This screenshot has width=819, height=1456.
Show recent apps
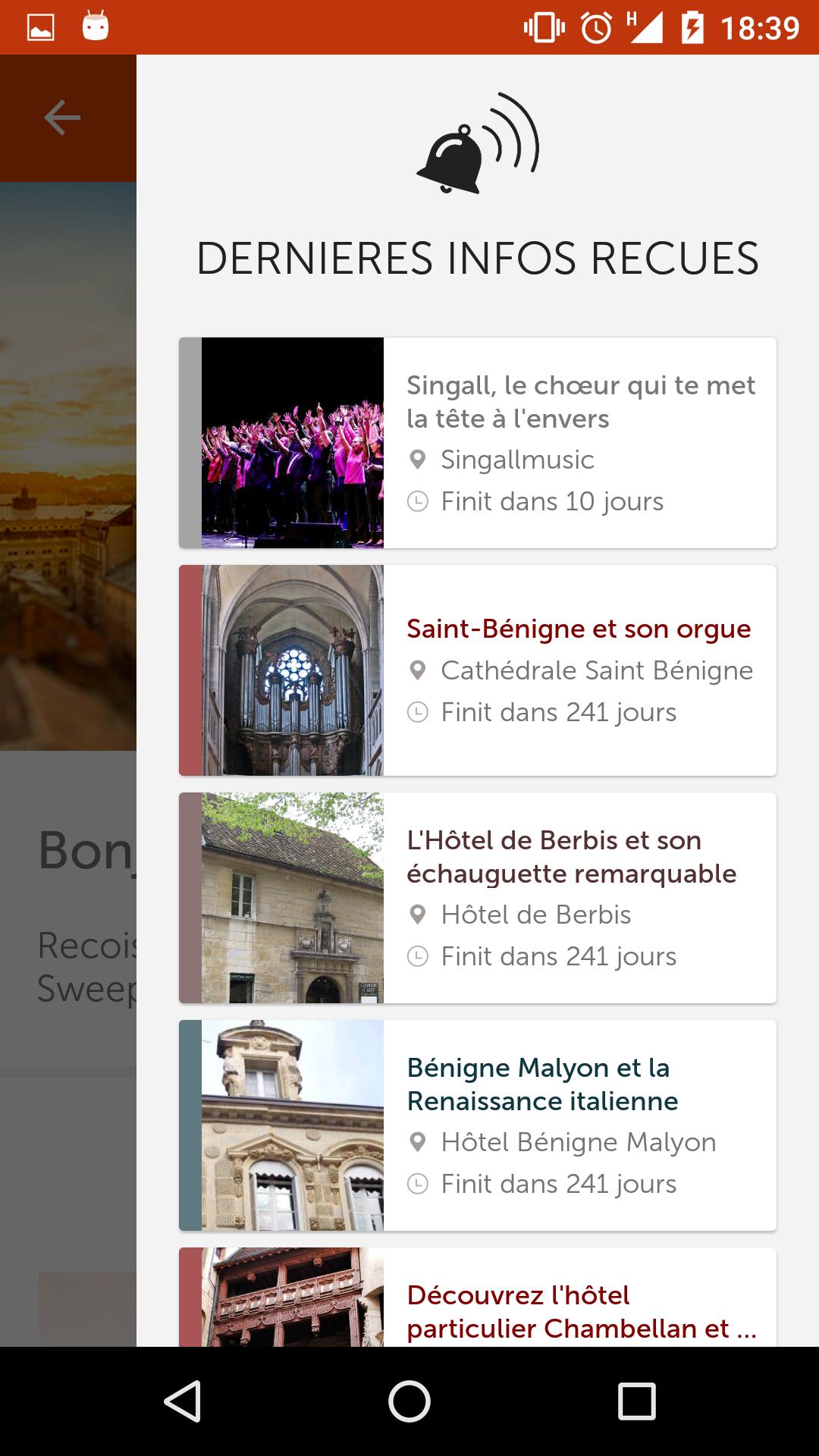tap(636, 1401)
